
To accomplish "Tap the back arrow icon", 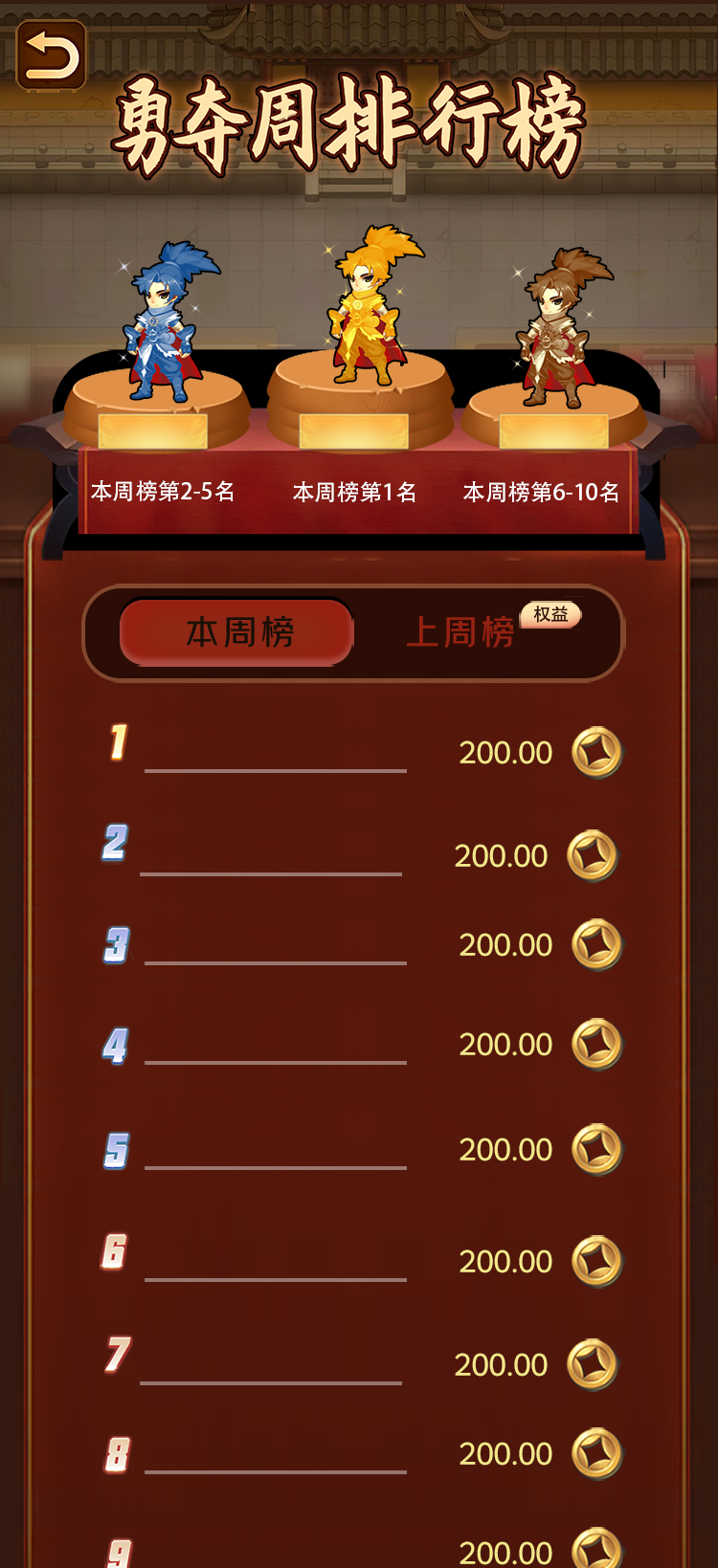I will click(x=51, y=55).
